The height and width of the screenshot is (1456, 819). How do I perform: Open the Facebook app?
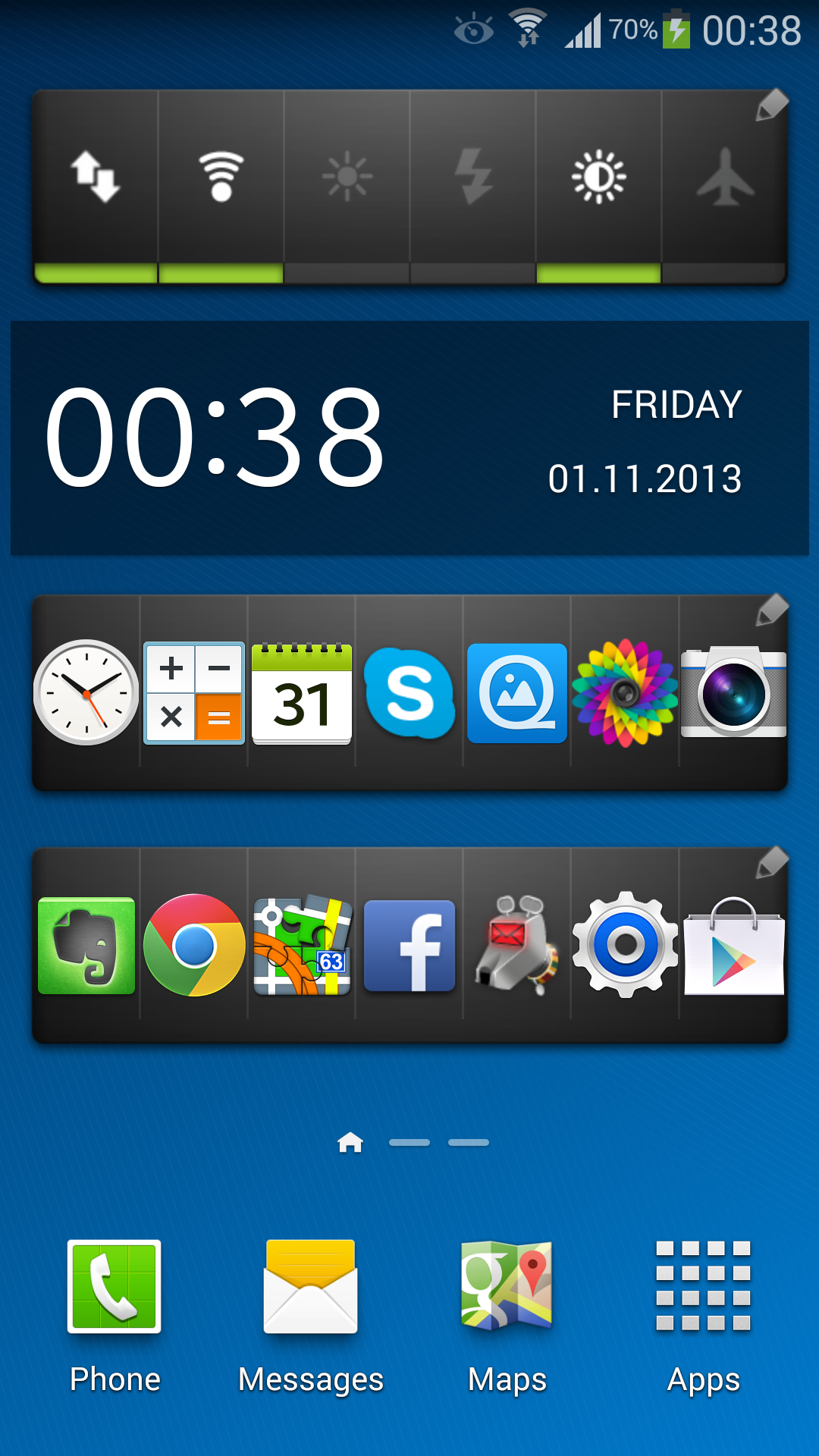click(409, 946)
